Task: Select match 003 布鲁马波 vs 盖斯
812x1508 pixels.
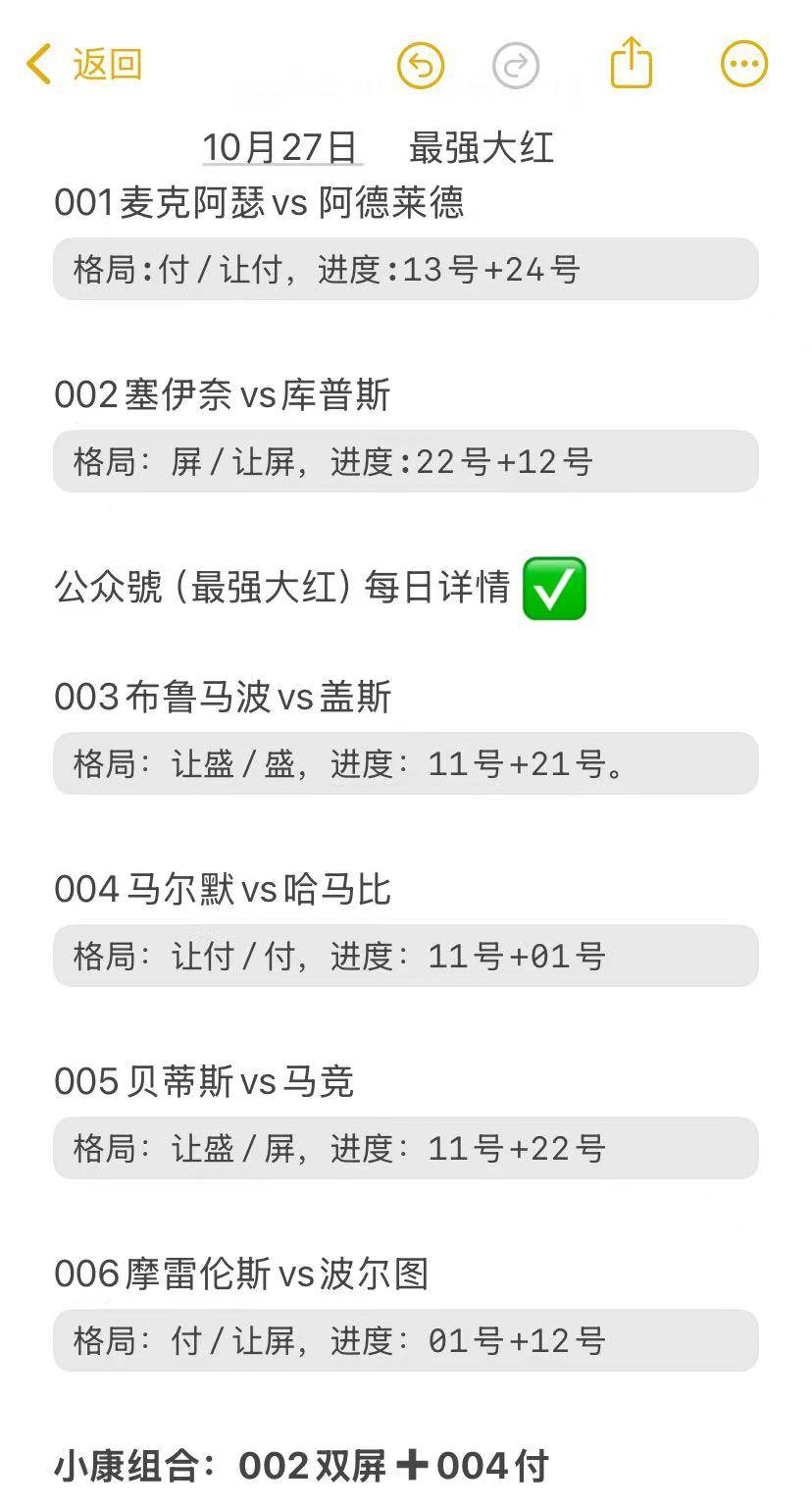Action: (224, 698)
